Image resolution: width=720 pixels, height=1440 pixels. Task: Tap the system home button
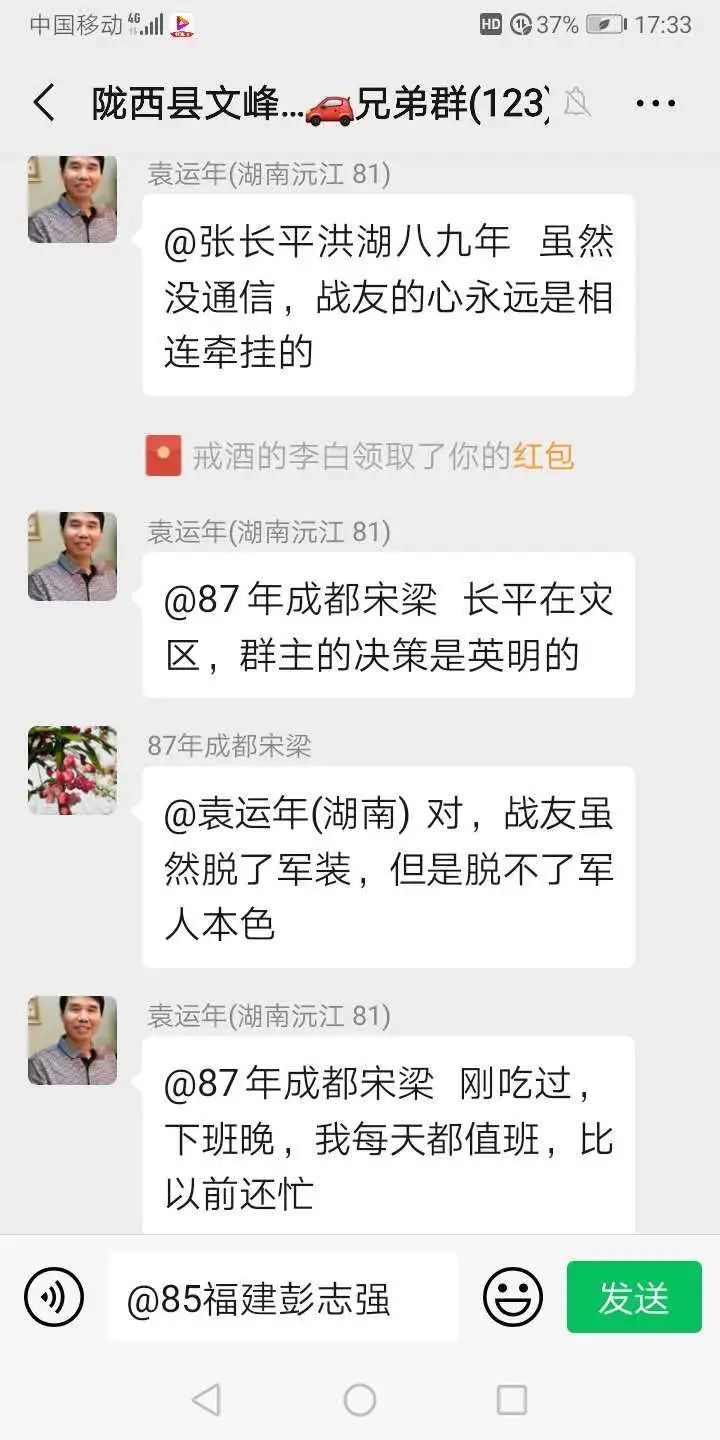coord(360,1399)
